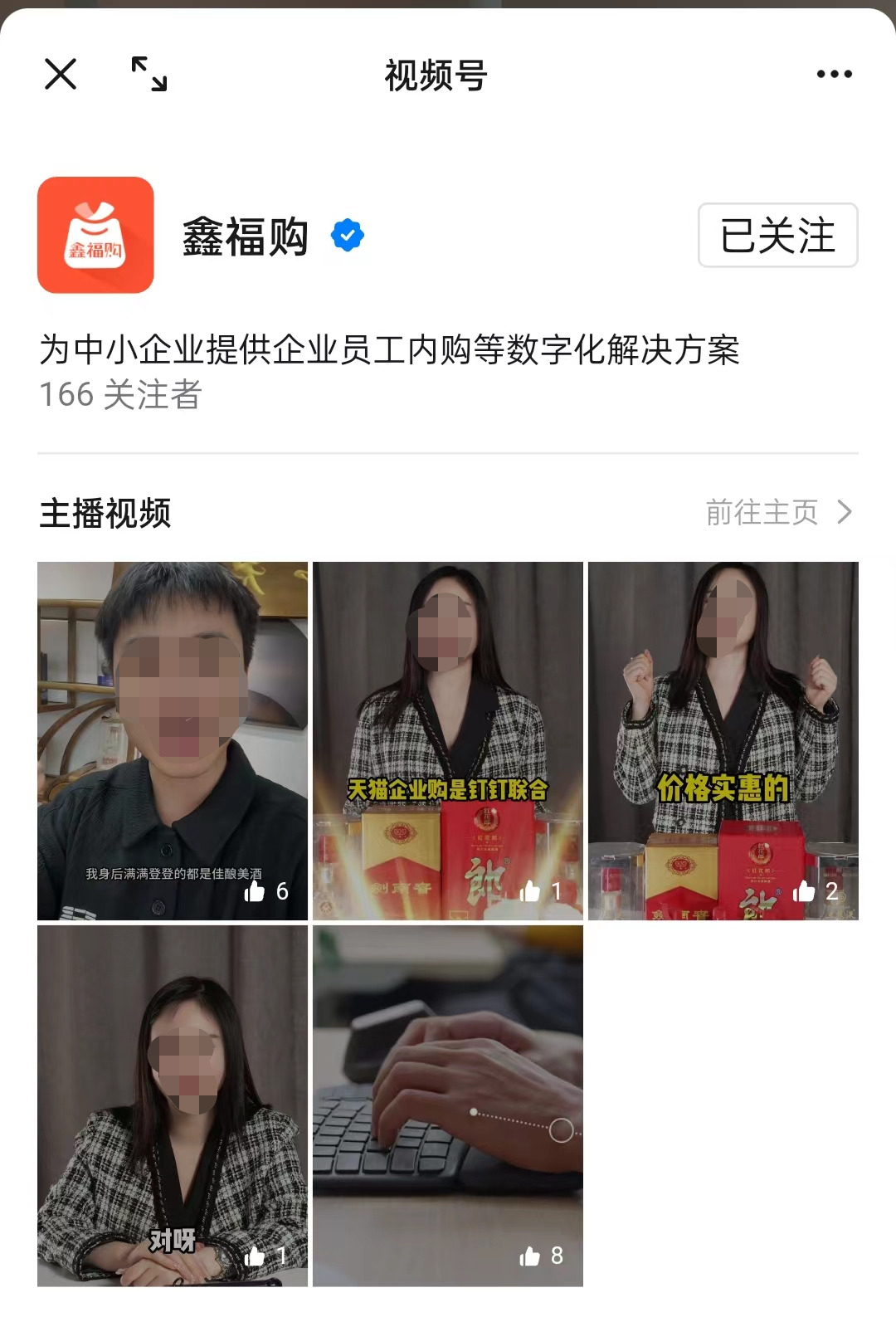This screenshot has height=1317, width=896.
Task: Open the 鑫福购 account avatar
Action: pos(95,235)
